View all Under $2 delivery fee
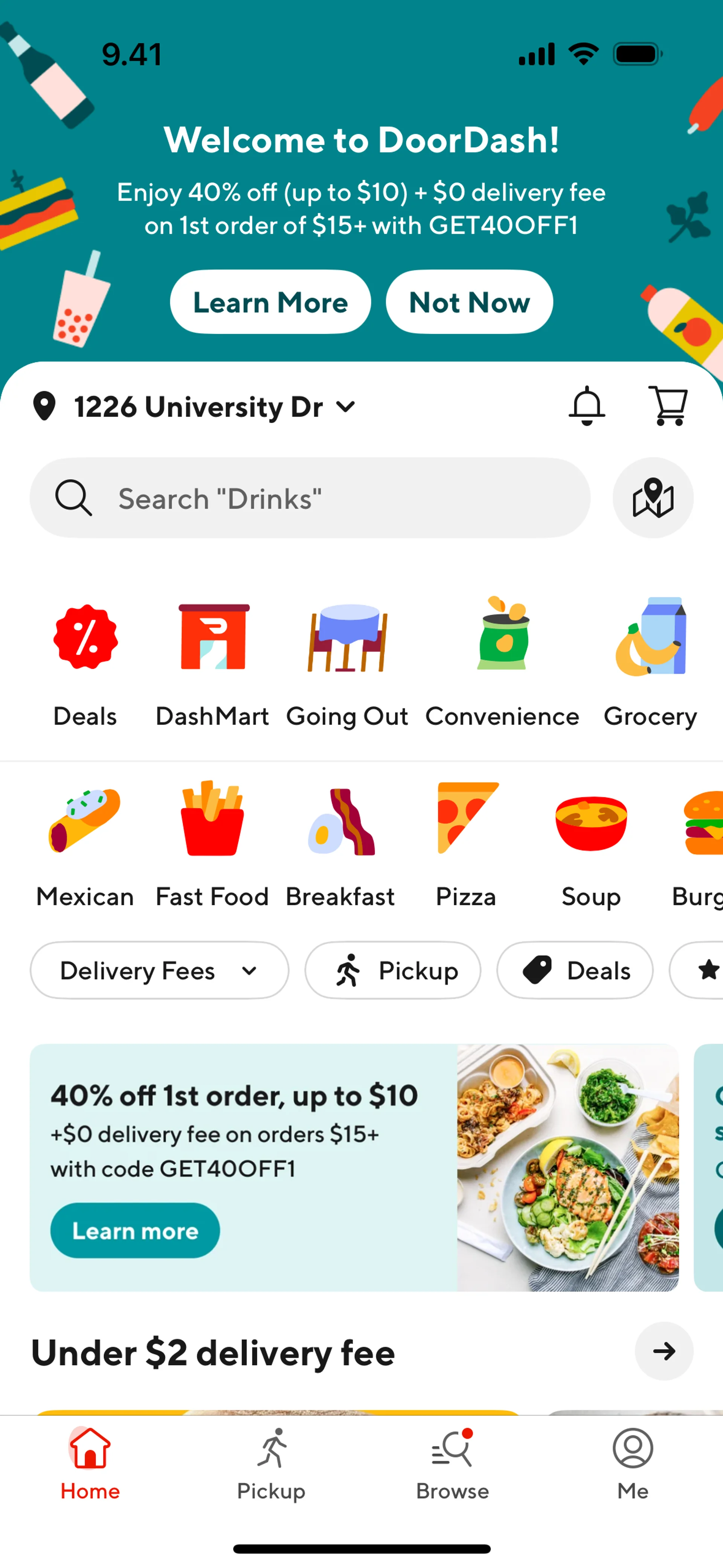723x1568 pixels. click(664, 1351)
